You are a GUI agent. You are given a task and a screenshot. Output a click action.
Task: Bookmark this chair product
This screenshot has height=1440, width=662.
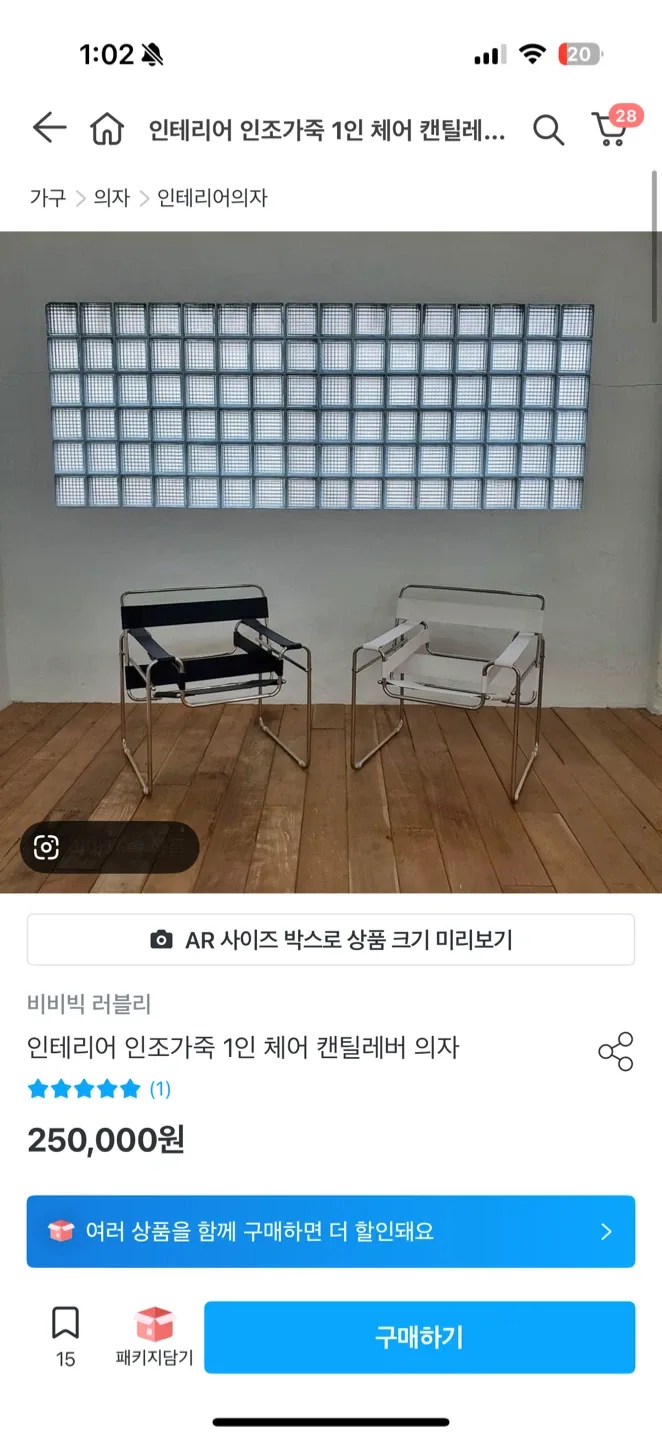(x=65, y=1335)
